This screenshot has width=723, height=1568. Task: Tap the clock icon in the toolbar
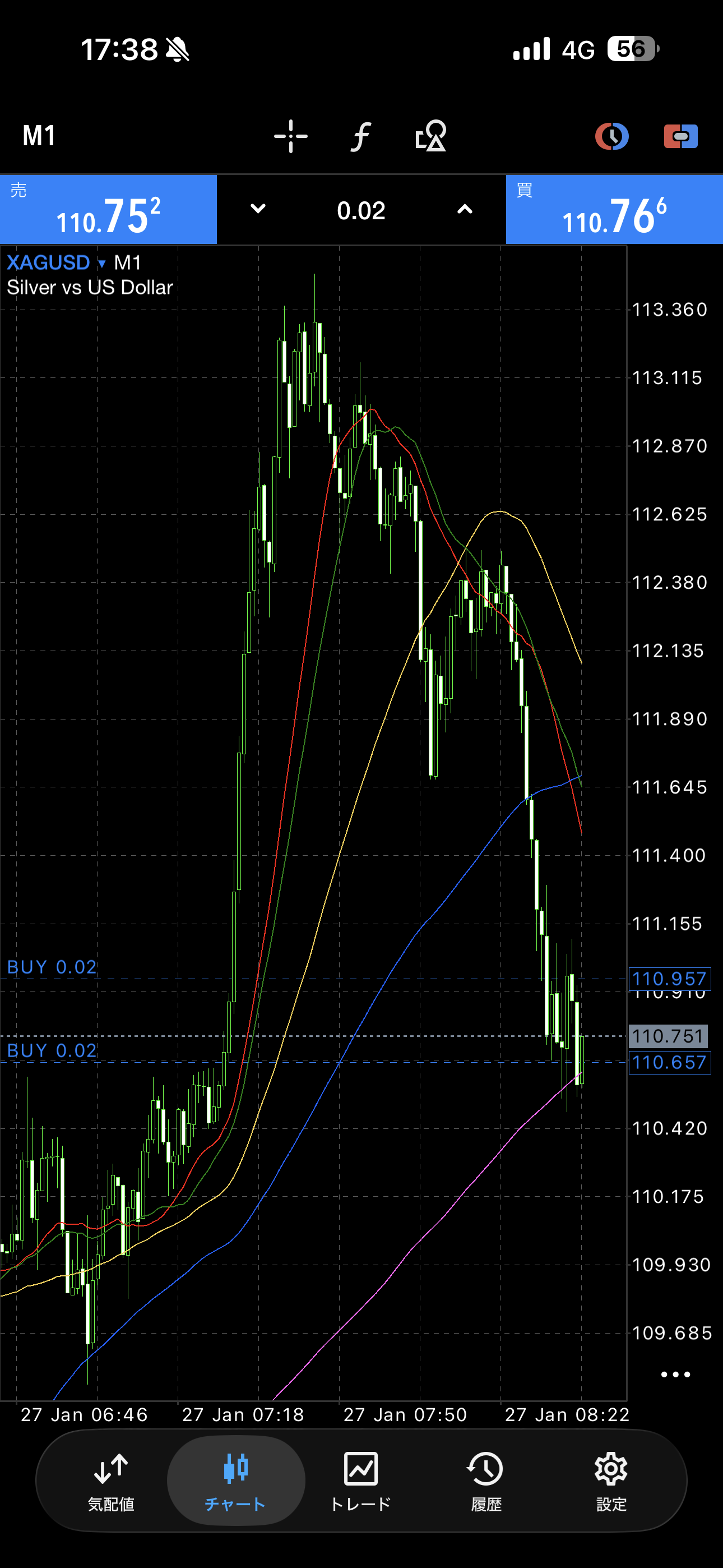point(611,136)
